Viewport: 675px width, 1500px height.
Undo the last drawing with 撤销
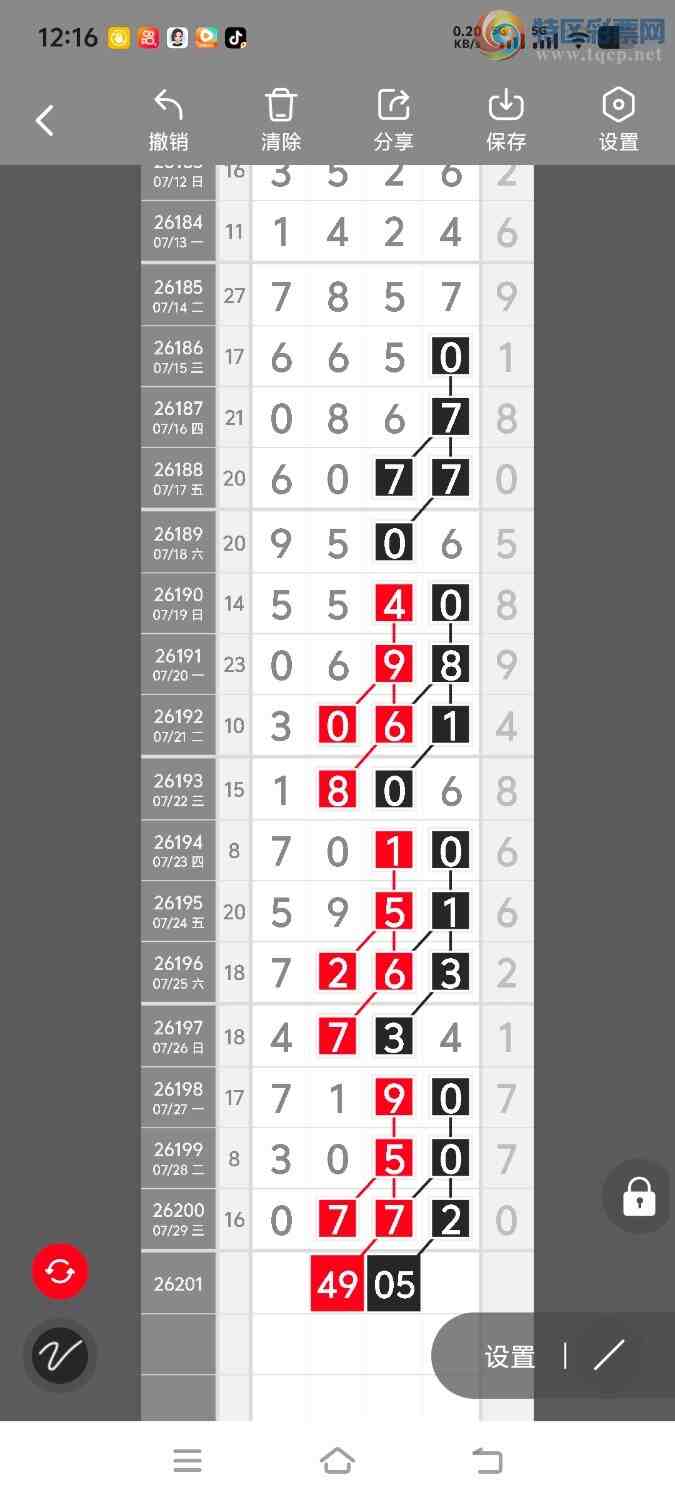point(169,120)
